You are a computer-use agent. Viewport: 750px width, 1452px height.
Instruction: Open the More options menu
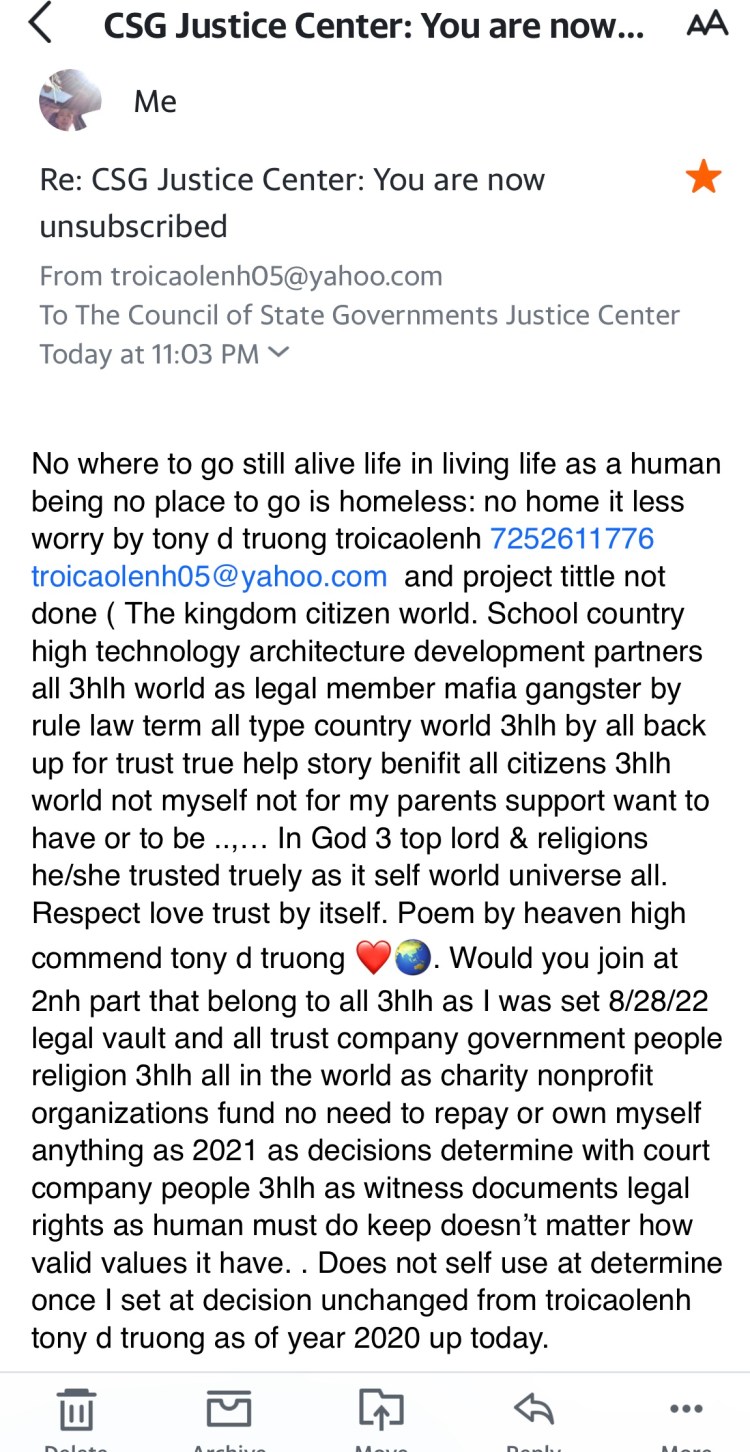[686, 1413]
